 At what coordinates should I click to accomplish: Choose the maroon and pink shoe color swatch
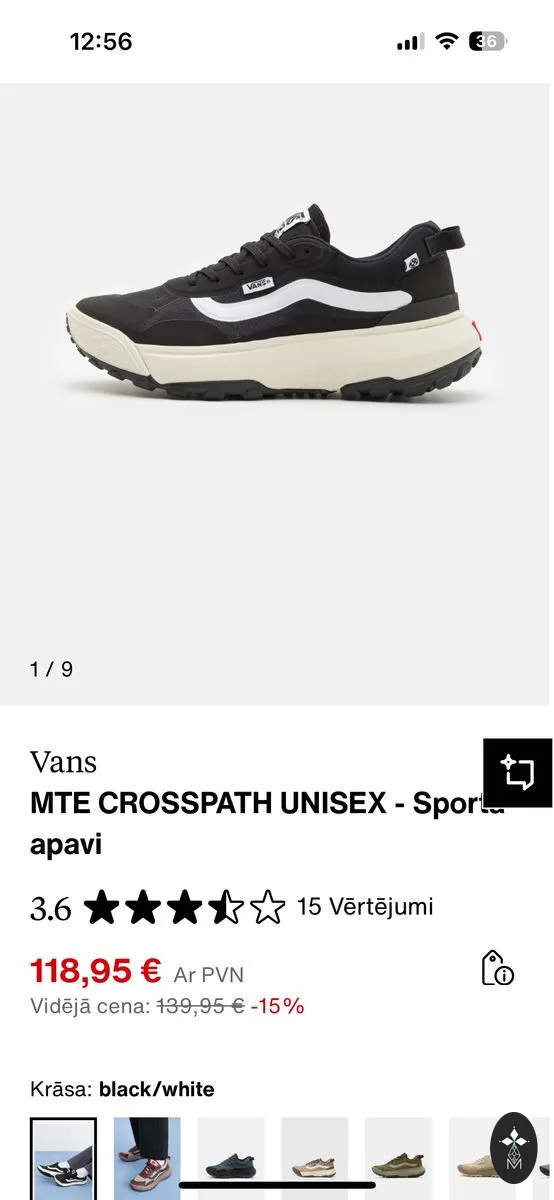pos(147,1158)
